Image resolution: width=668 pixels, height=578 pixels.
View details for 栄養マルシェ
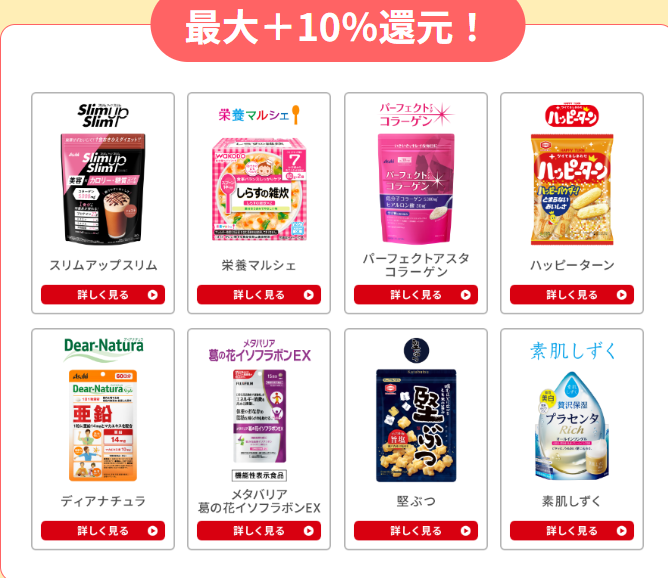(259, 295)
